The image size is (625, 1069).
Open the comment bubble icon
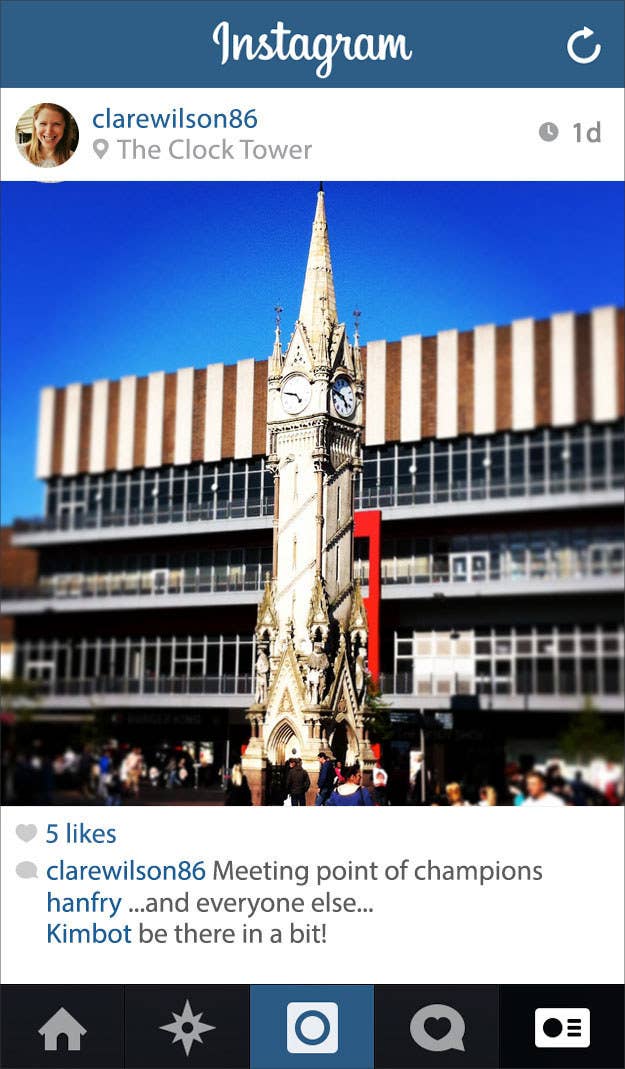pyautogui.click(x=27, y=871)
